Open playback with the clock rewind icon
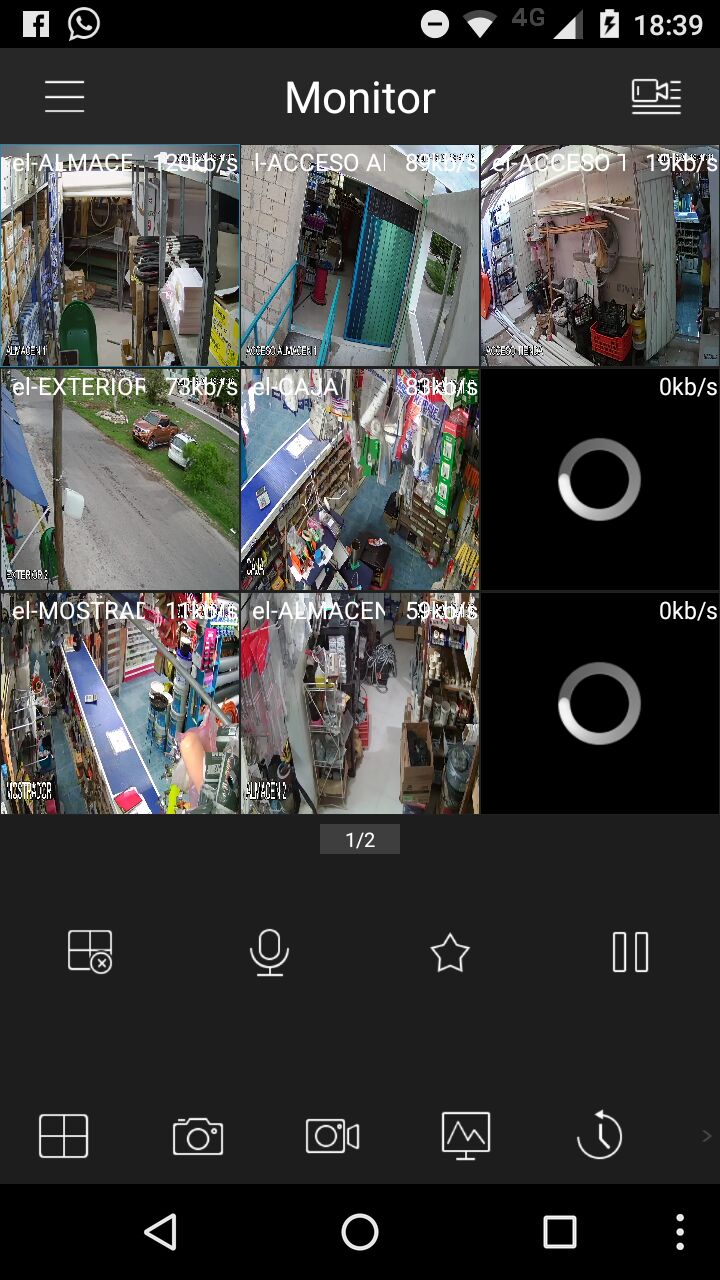 pyautogui.click(x=600, y=1136)
